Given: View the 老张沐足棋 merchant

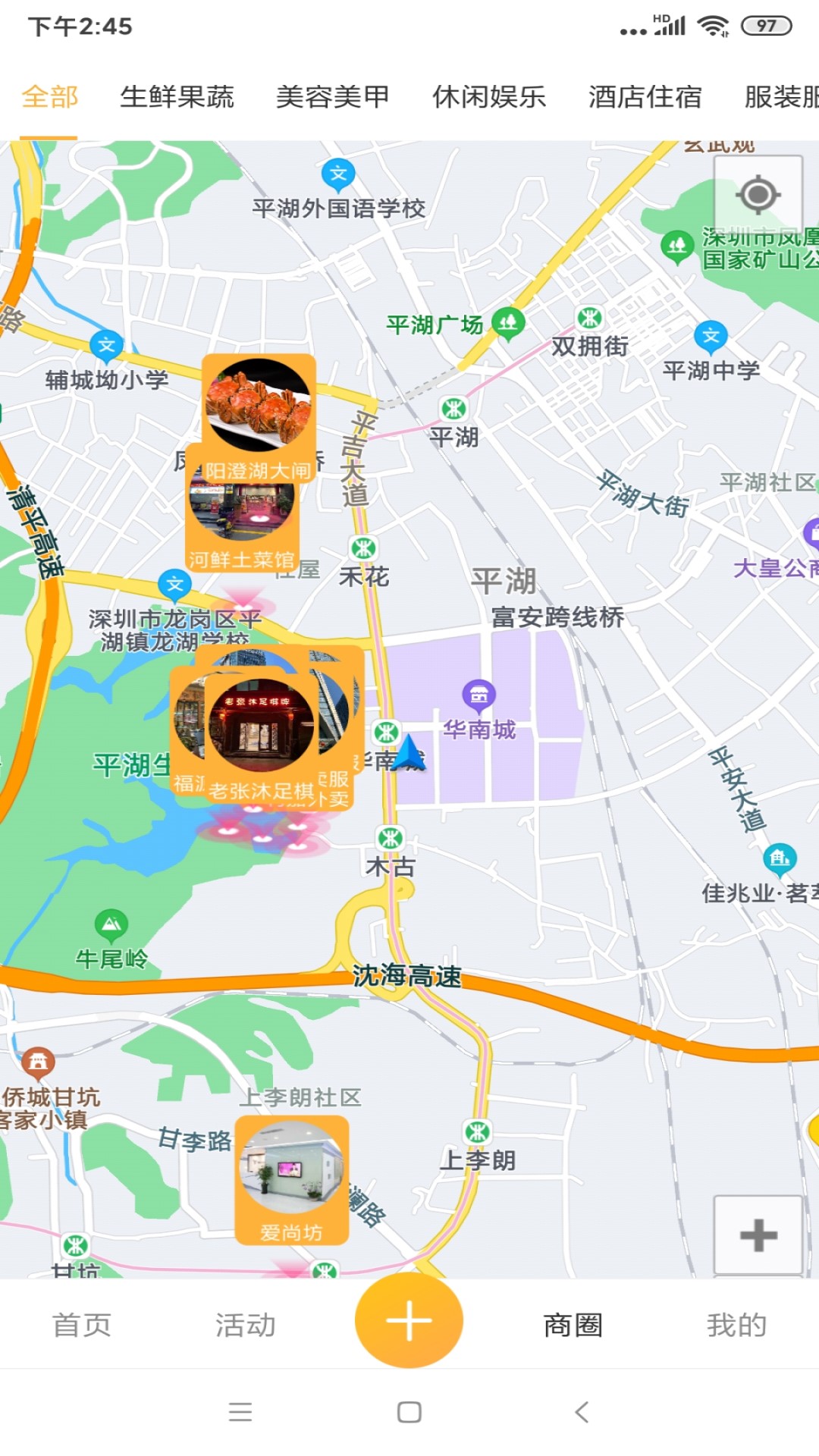Looking at the screenshot, I should coord(262,732).
